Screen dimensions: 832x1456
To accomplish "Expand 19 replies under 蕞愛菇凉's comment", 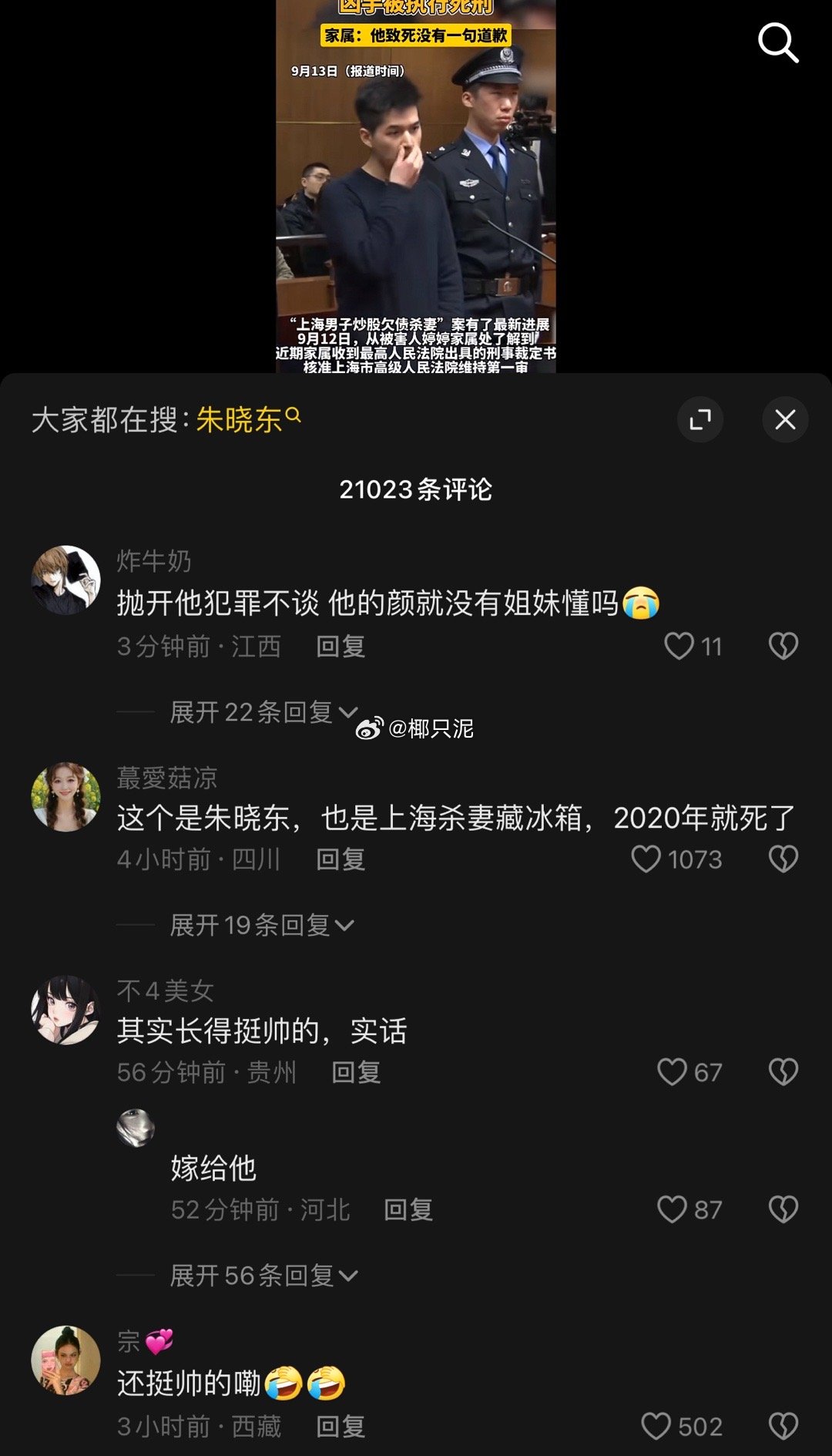I will [261, 925].
